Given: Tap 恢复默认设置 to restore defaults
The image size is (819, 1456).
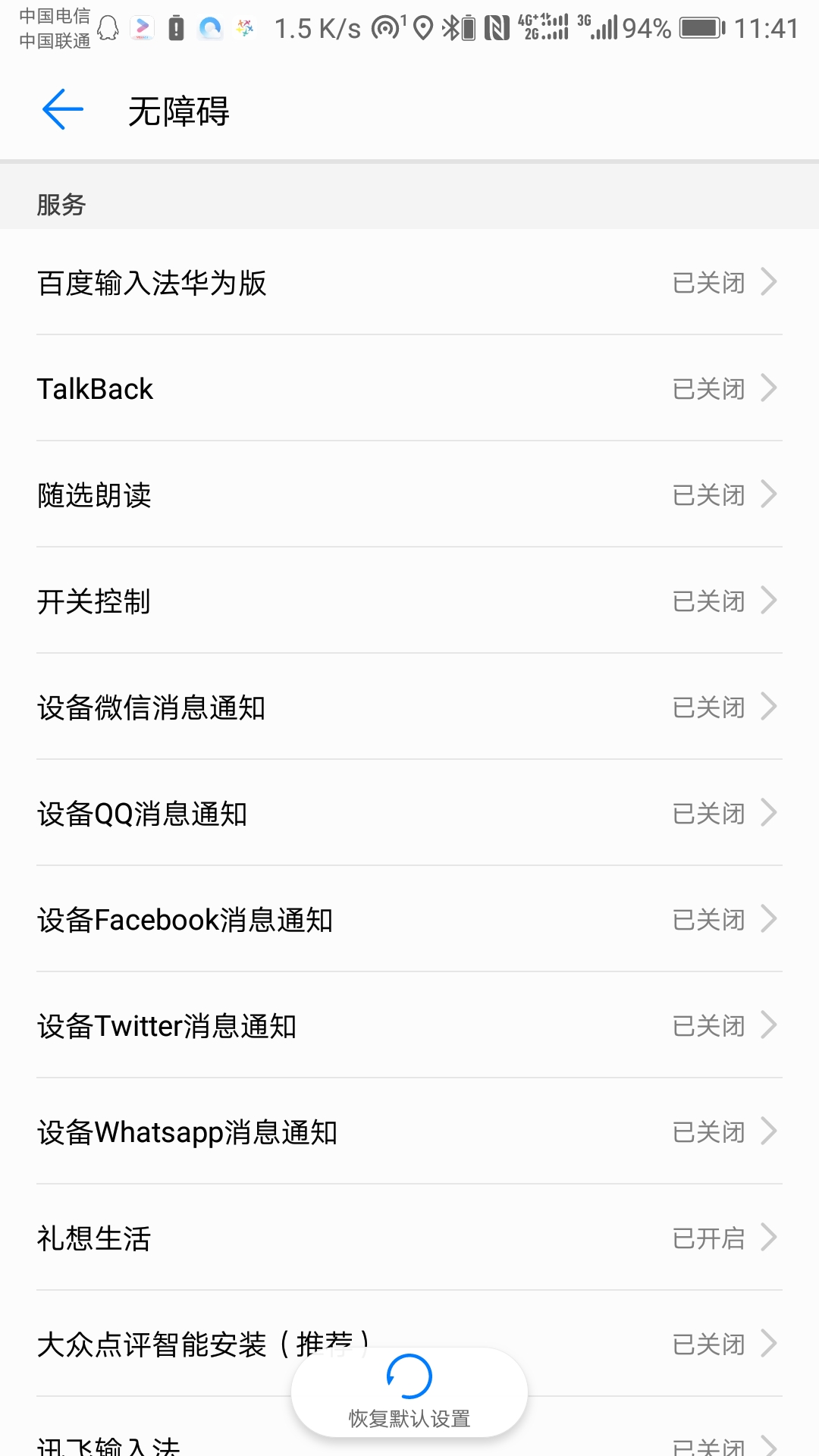Looking at the screenshot, I should pyautogui.click(x=409, y=1392).
